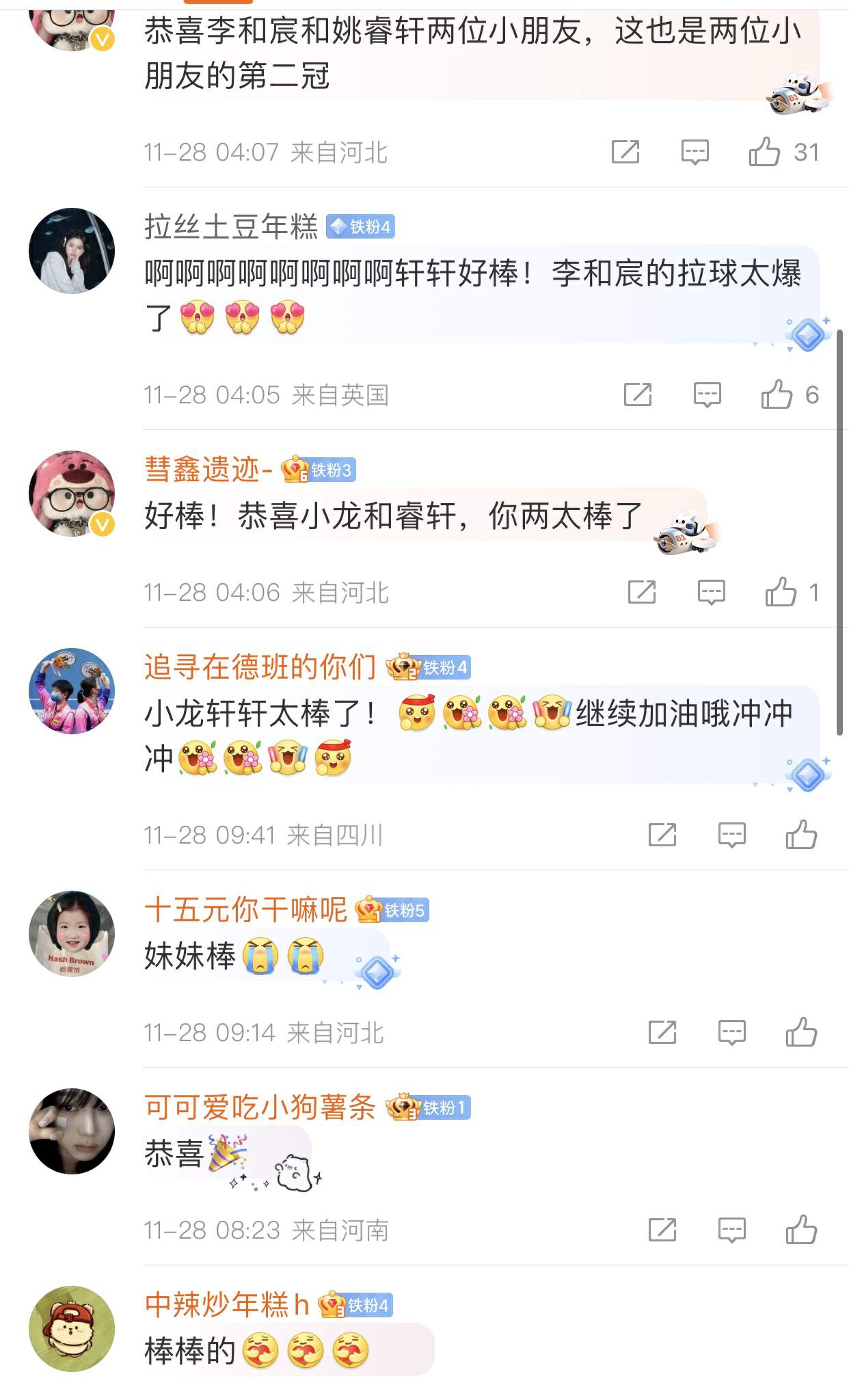Open 可可爱吃小狗薯条's profile via username
This screenshot has width=849, height=1400.
(260, 1107)
